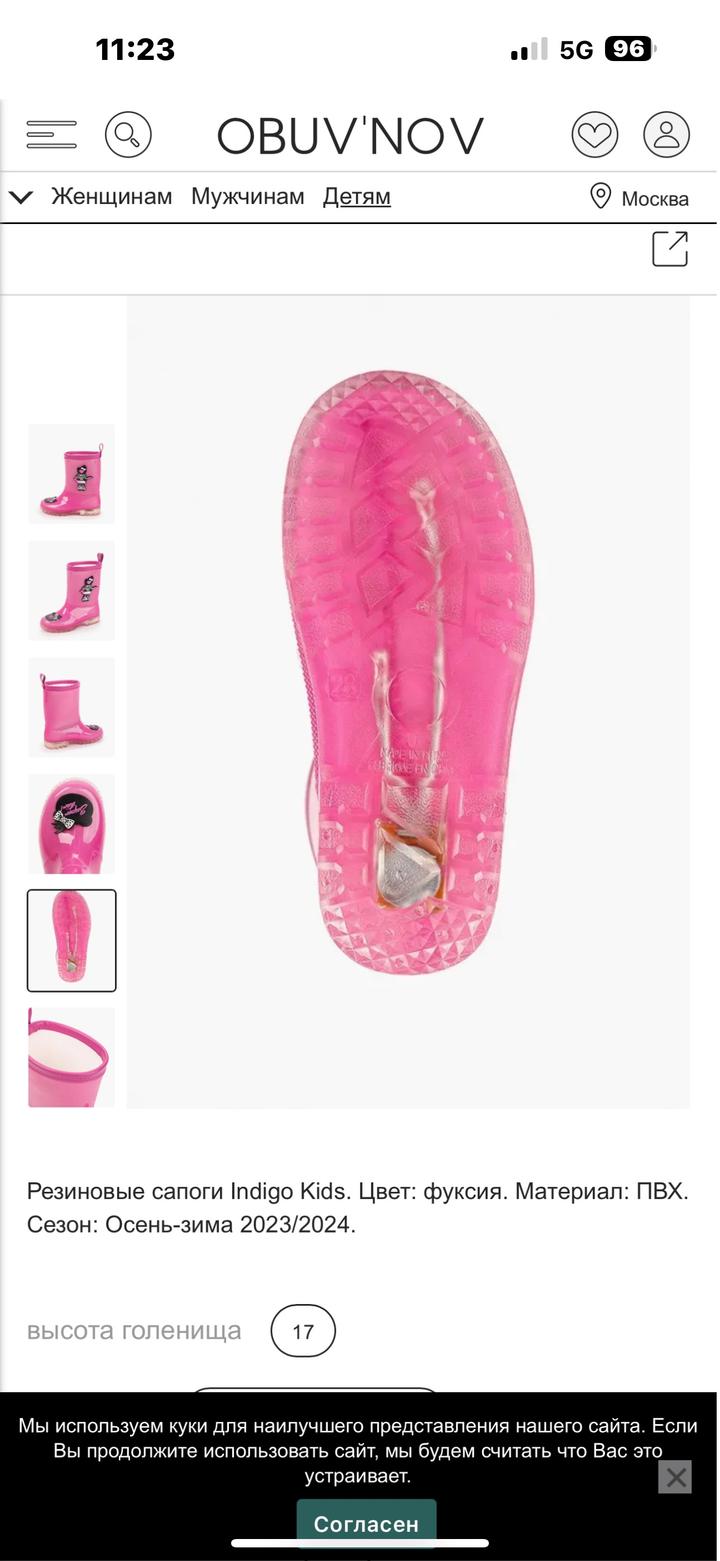Expand the category chevron arrow
The height and width of the screenshot is (1561, 720).
pyautogui.click(x=21, y=197)
